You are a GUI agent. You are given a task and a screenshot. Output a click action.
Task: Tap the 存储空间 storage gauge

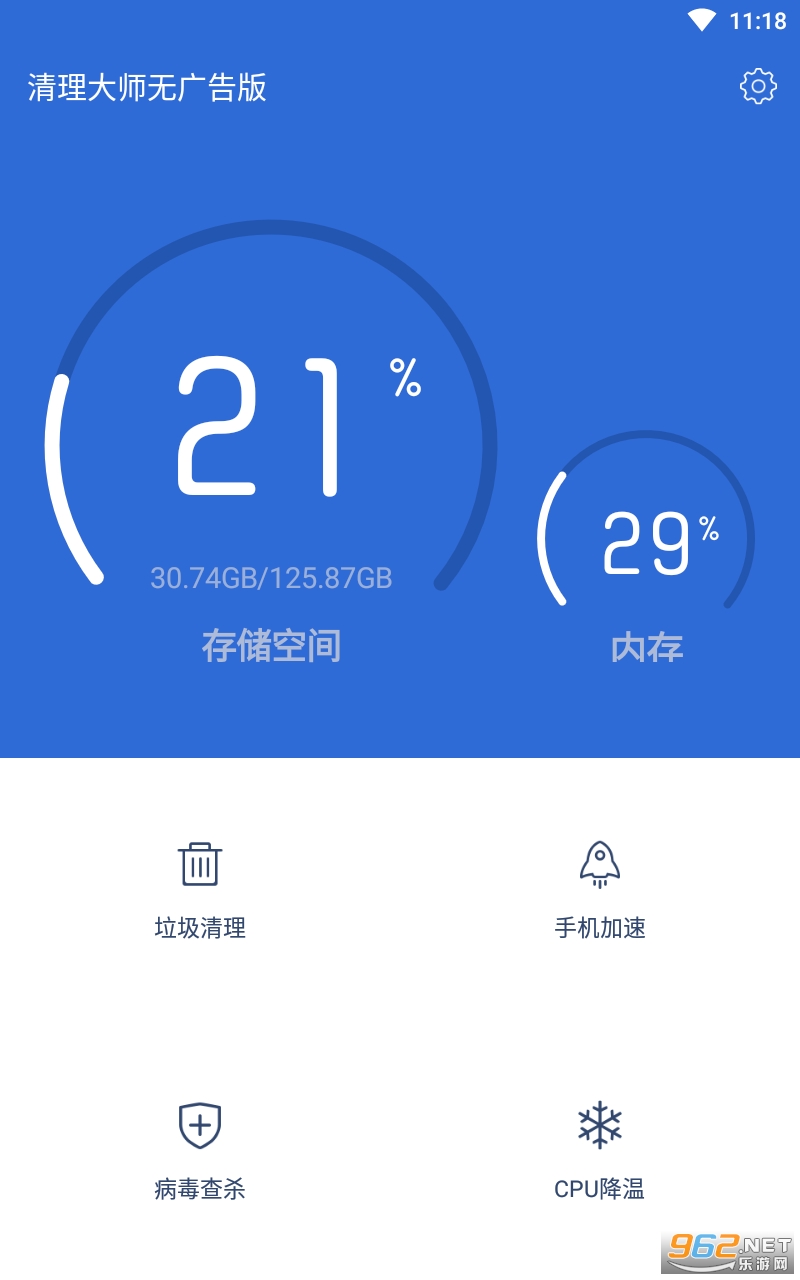(271, 440)
